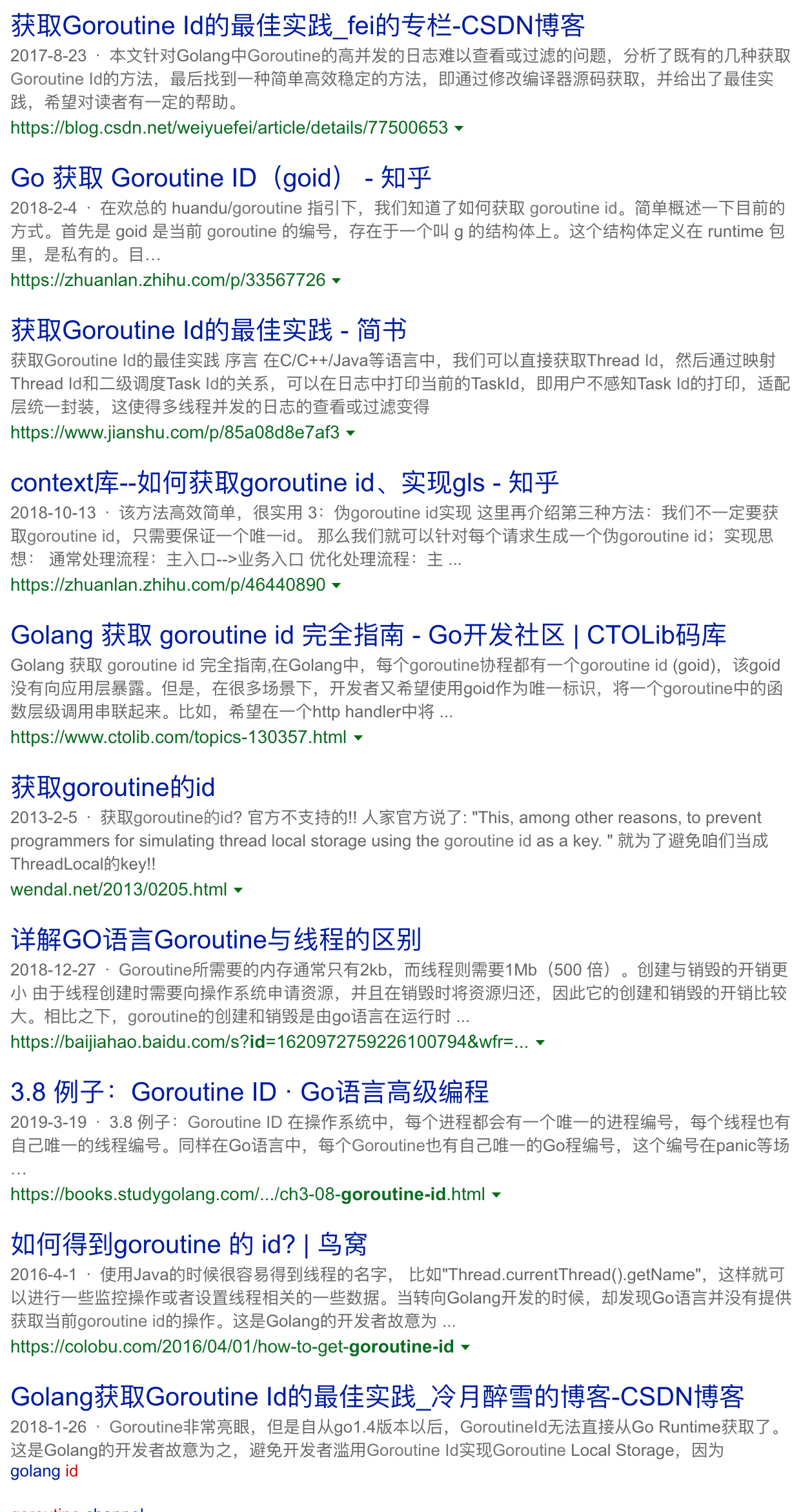Open the 简书 Goroutine Id最佳实践 result

[x=208, y=331]
